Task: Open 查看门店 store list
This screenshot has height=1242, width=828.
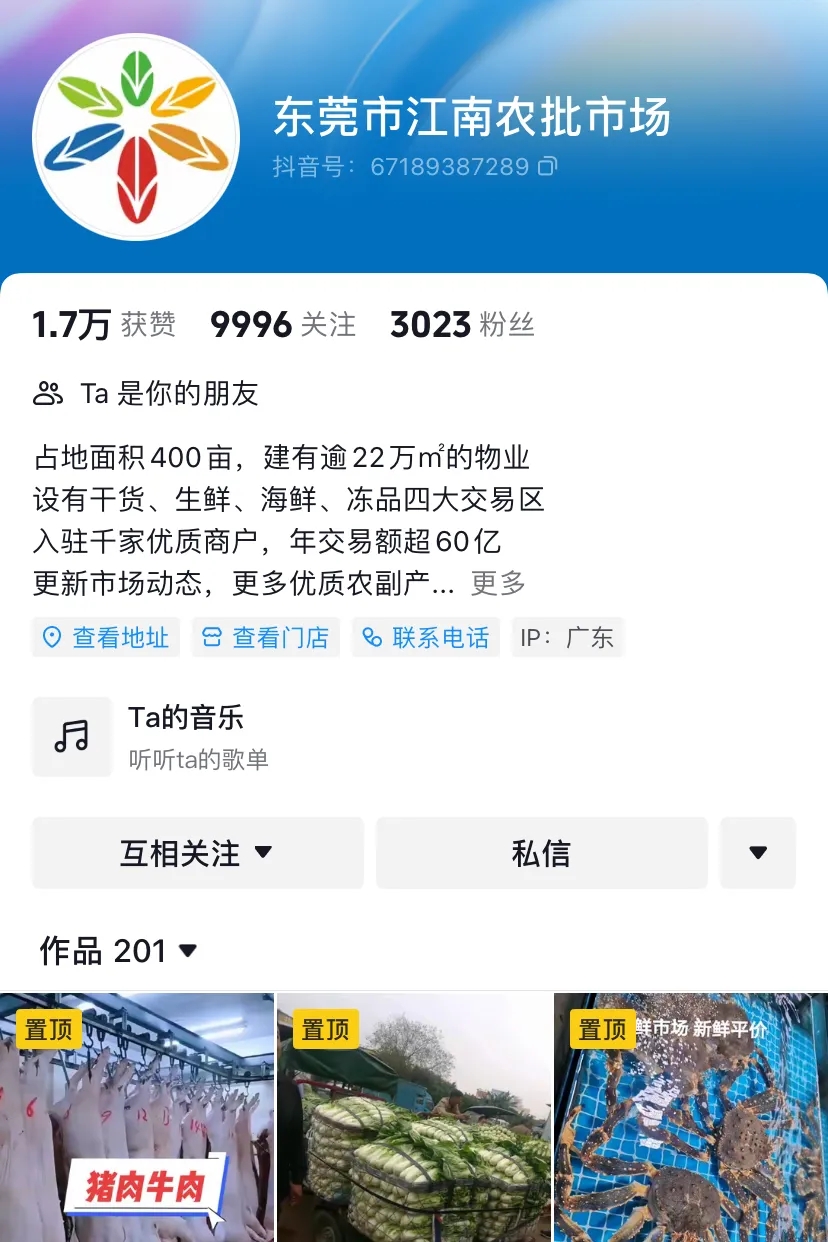Action: point(266,638)
